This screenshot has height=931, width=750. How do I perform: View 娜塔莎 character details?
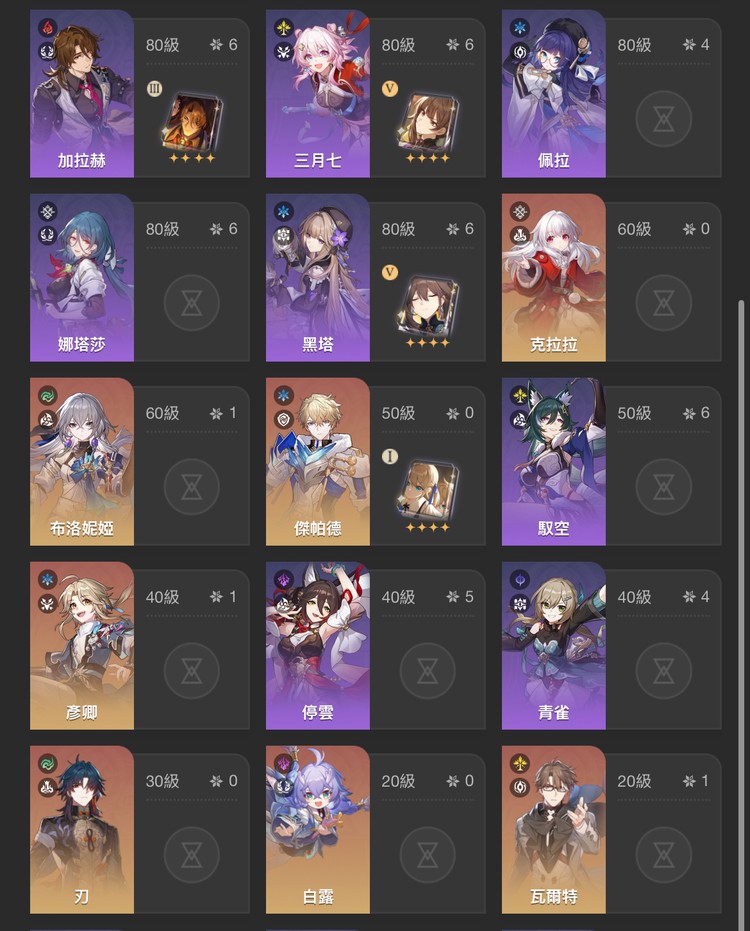82,278
